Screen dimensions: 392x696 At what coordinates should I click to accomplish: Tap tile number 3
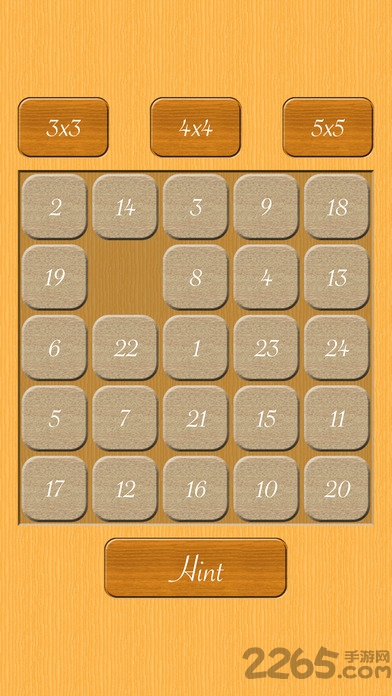pos(196,207)
